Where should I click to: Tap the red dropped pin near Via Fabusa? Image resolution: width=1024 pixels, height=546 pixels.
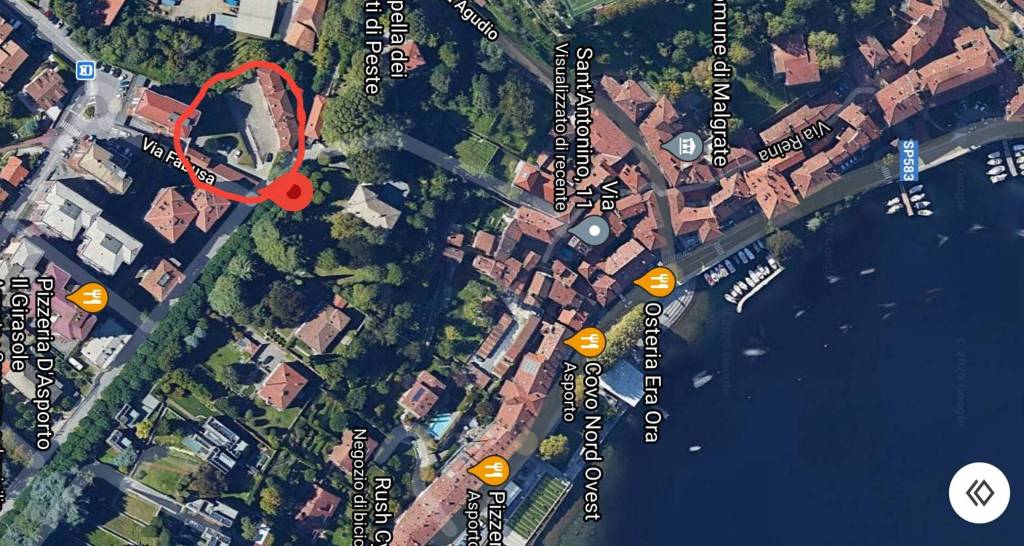[x=294, y=192]
